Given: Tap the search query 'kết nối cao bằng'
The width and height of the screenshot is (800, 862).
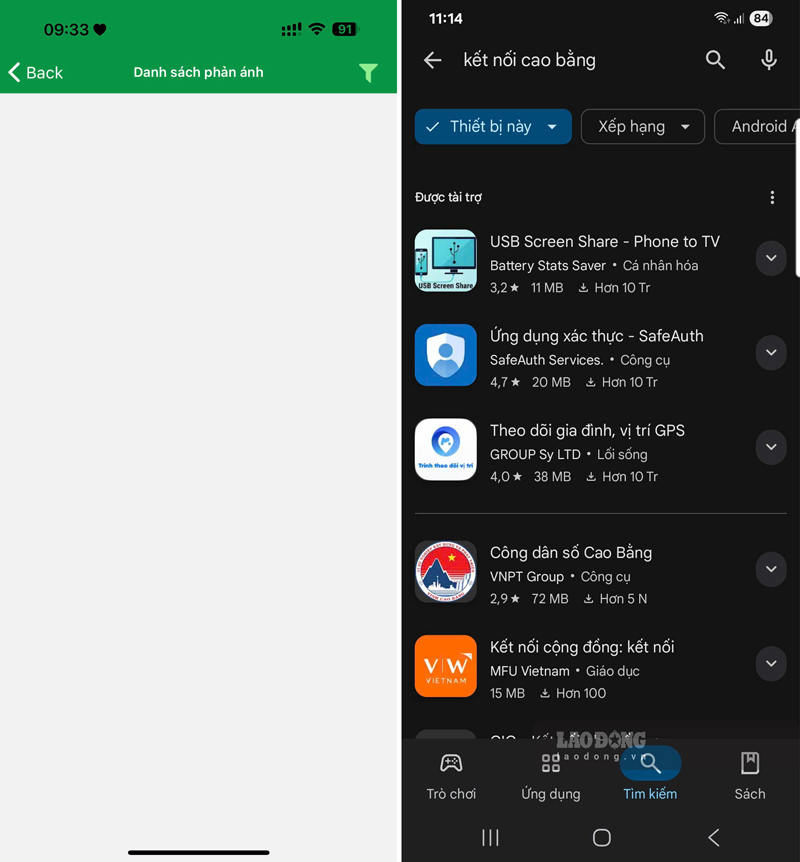Looking at the screenshot, I should pos(530,61).
